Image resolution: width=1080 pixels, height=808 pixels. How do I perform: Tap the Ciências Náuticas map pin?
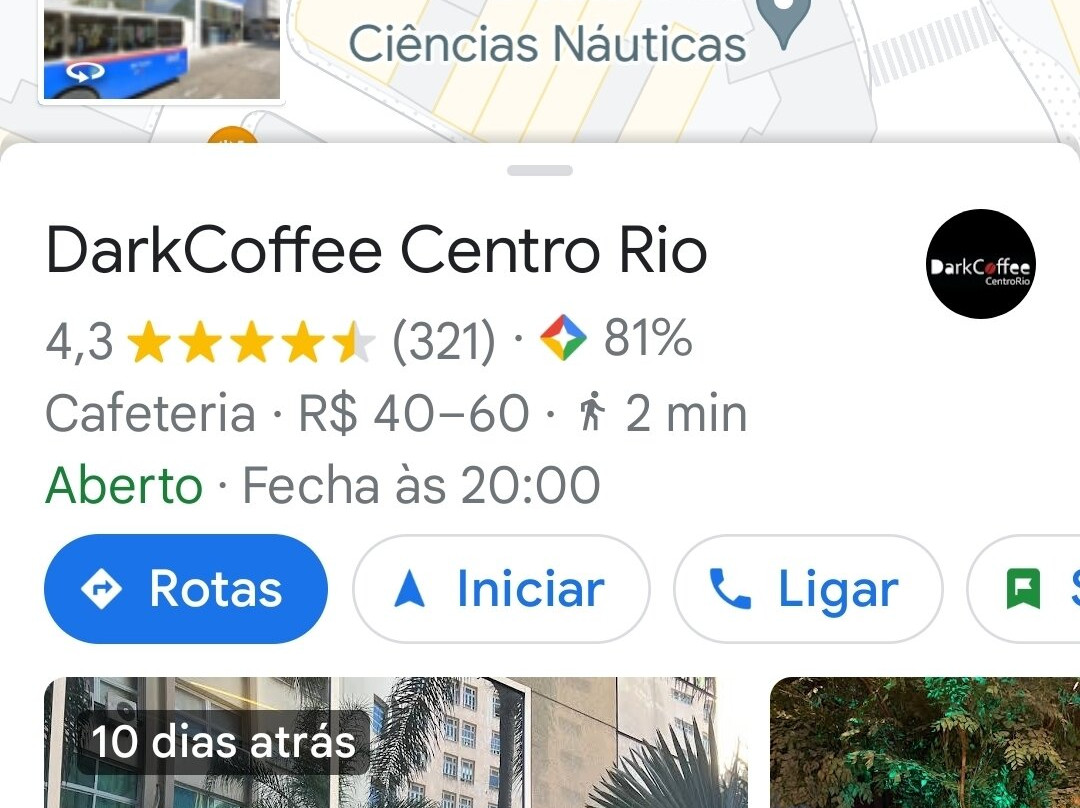pyautogui.click(x=785, y=20)
